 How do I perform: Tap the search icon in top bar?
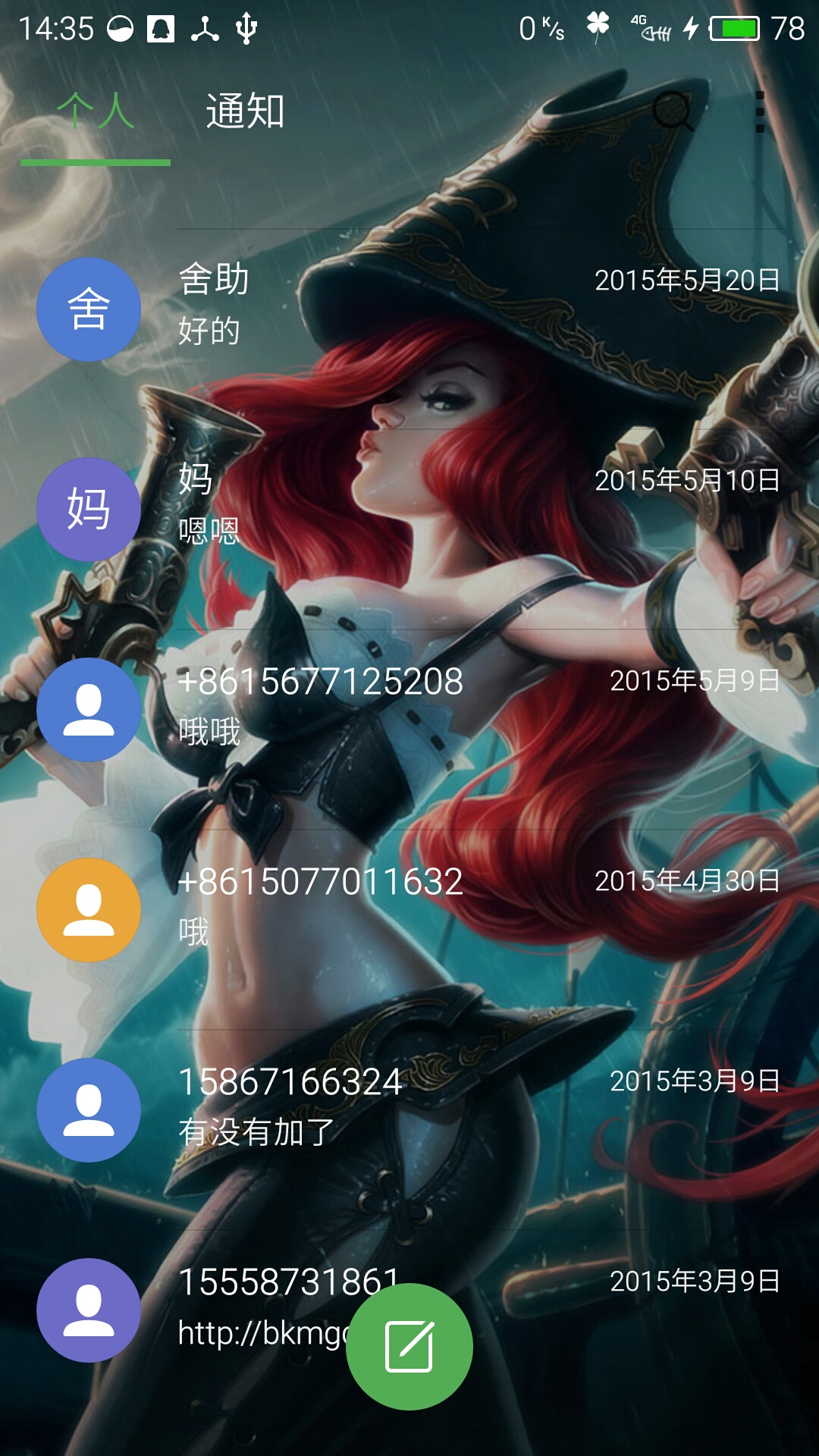(x=673, y=111)
